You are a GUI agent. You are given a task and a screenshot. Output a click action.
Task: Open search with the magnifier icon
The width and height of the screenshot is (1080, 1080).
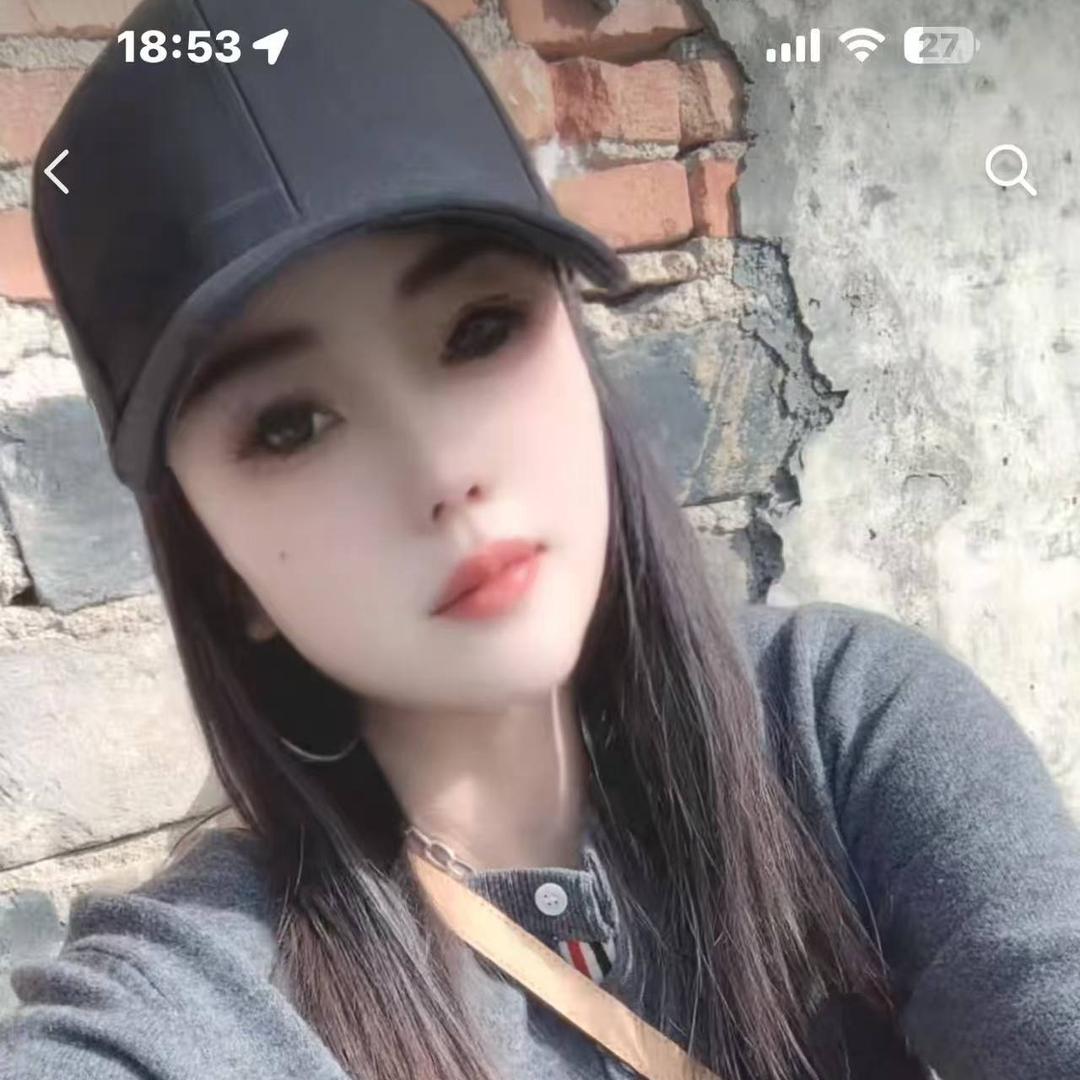point(1009,170)
